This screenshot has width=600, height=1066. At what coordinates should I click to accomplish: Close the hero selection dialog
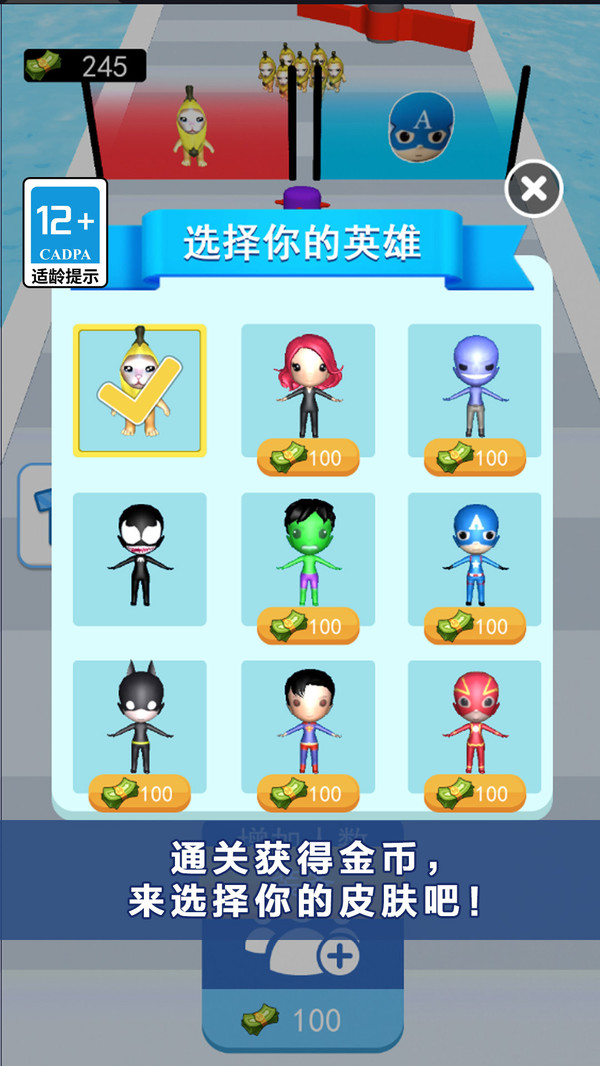click(x=534, y=188)
